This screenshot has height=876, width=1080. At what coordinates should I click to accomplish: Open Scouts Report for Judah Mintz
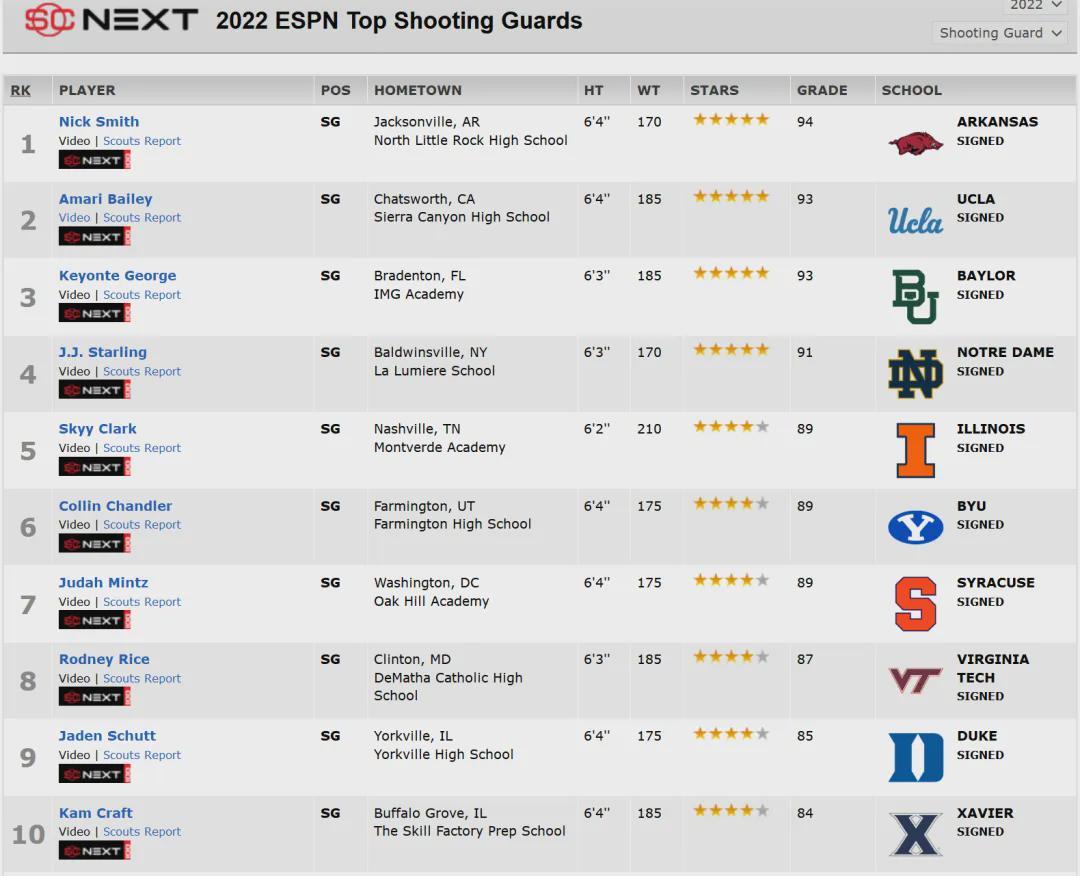(142, 602)
